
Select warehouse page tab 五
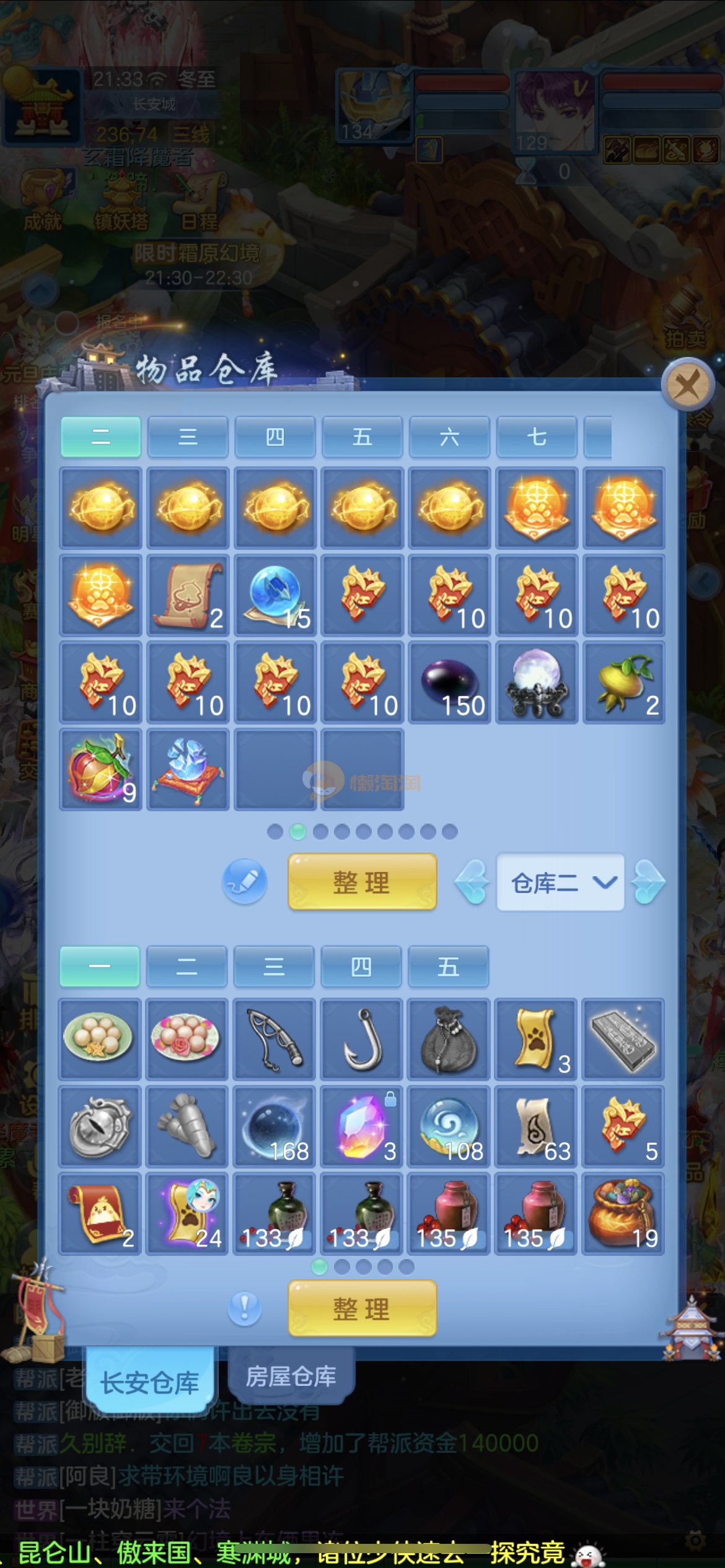pos(362,437)
